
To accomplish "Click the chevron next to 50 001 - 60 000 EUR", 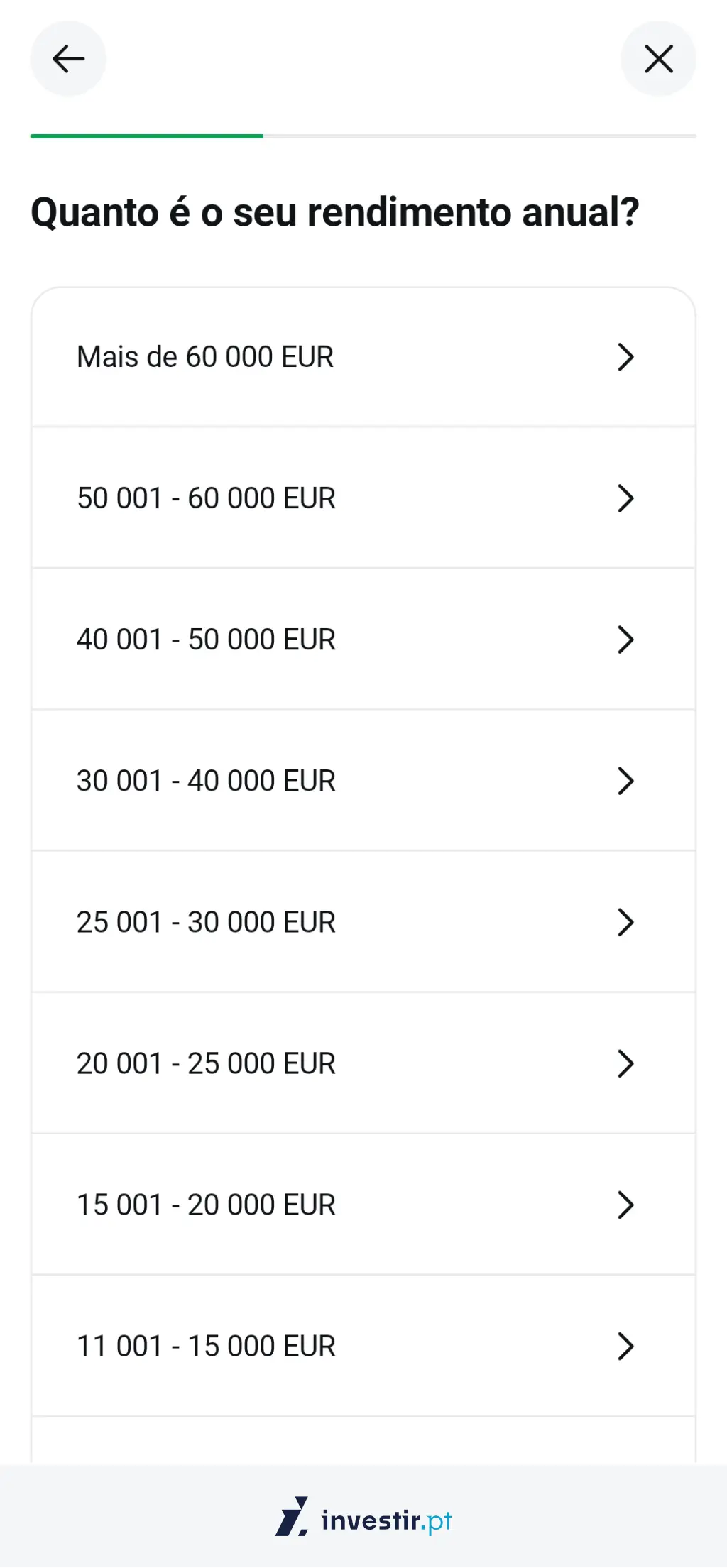I will pos(625,499).
